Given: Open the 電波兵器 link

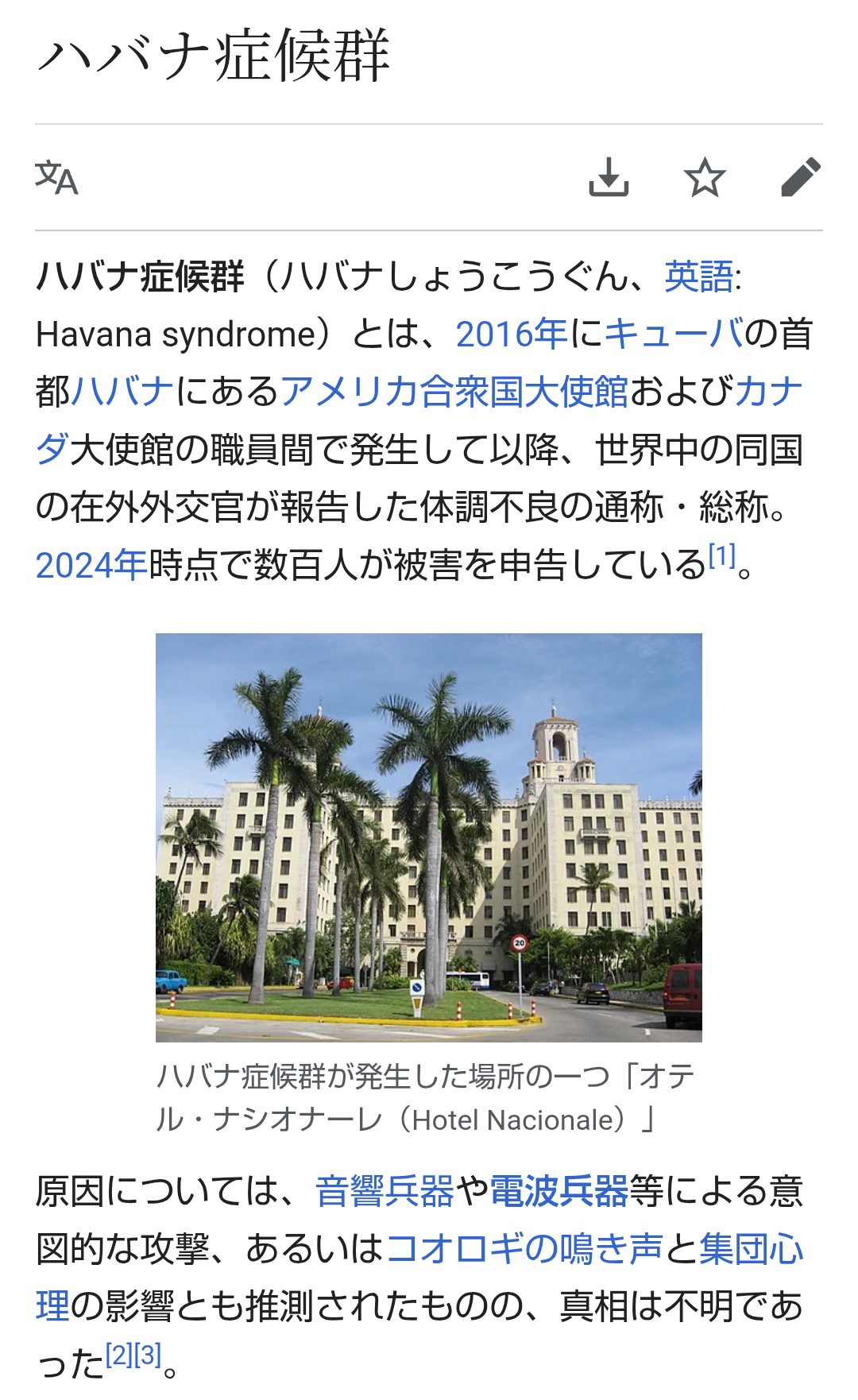Looking at the screenshot, I should click(558, 1191).
